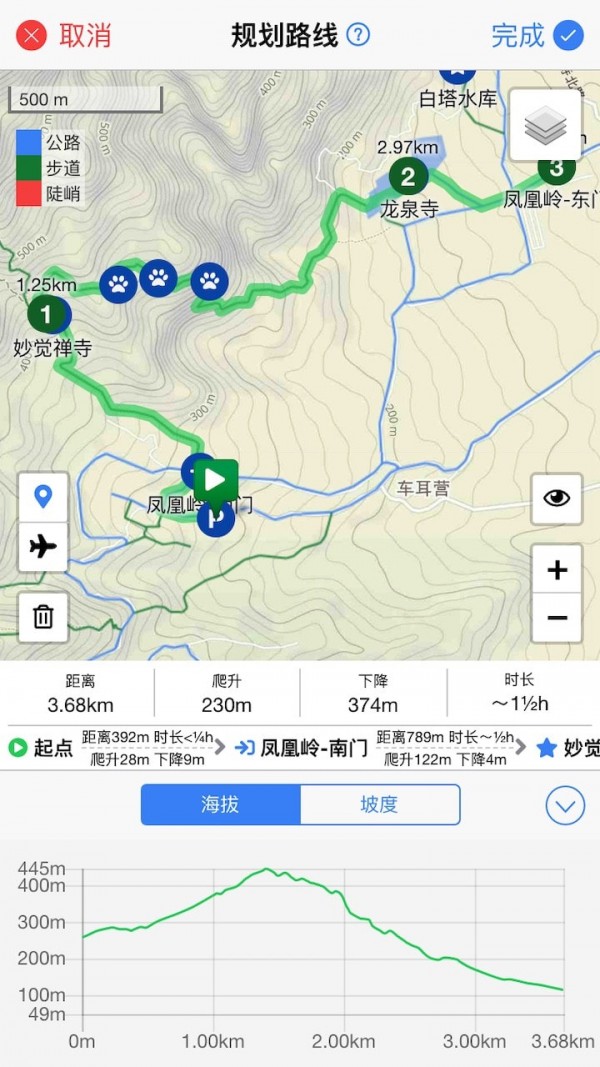
Task: Zoom out on the map
Action: [557, 618]
